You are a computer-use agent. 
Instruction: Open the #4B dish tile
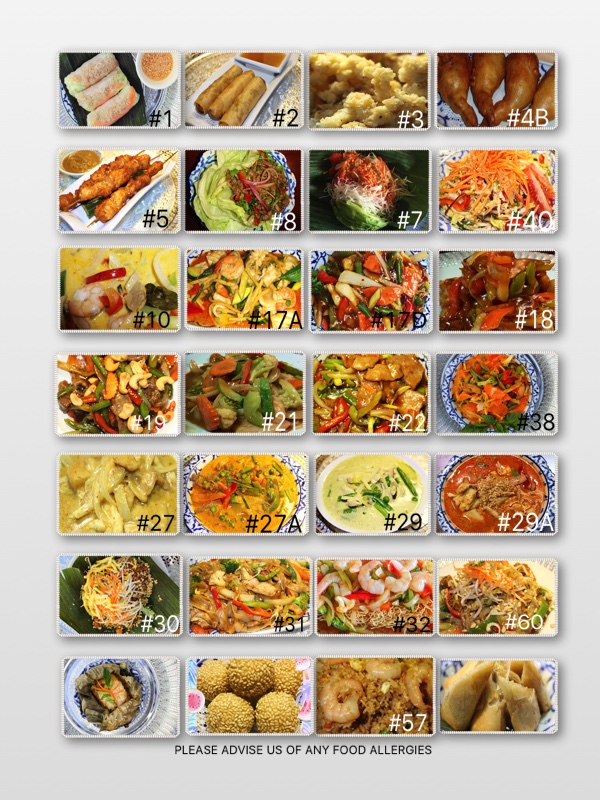point(496,90)
